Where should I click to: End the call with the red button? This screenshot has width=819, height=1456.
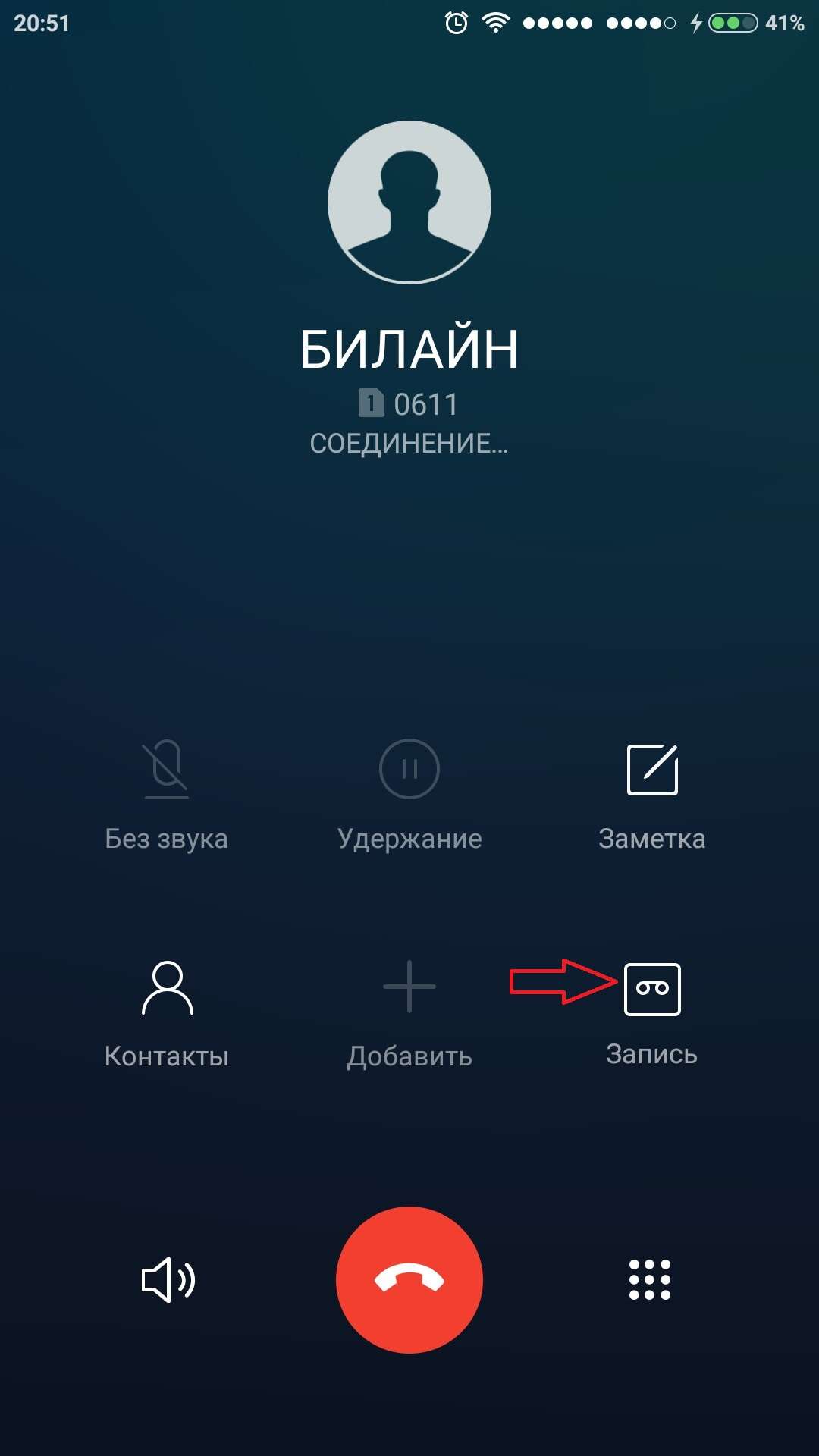(x=409, y=1280)
